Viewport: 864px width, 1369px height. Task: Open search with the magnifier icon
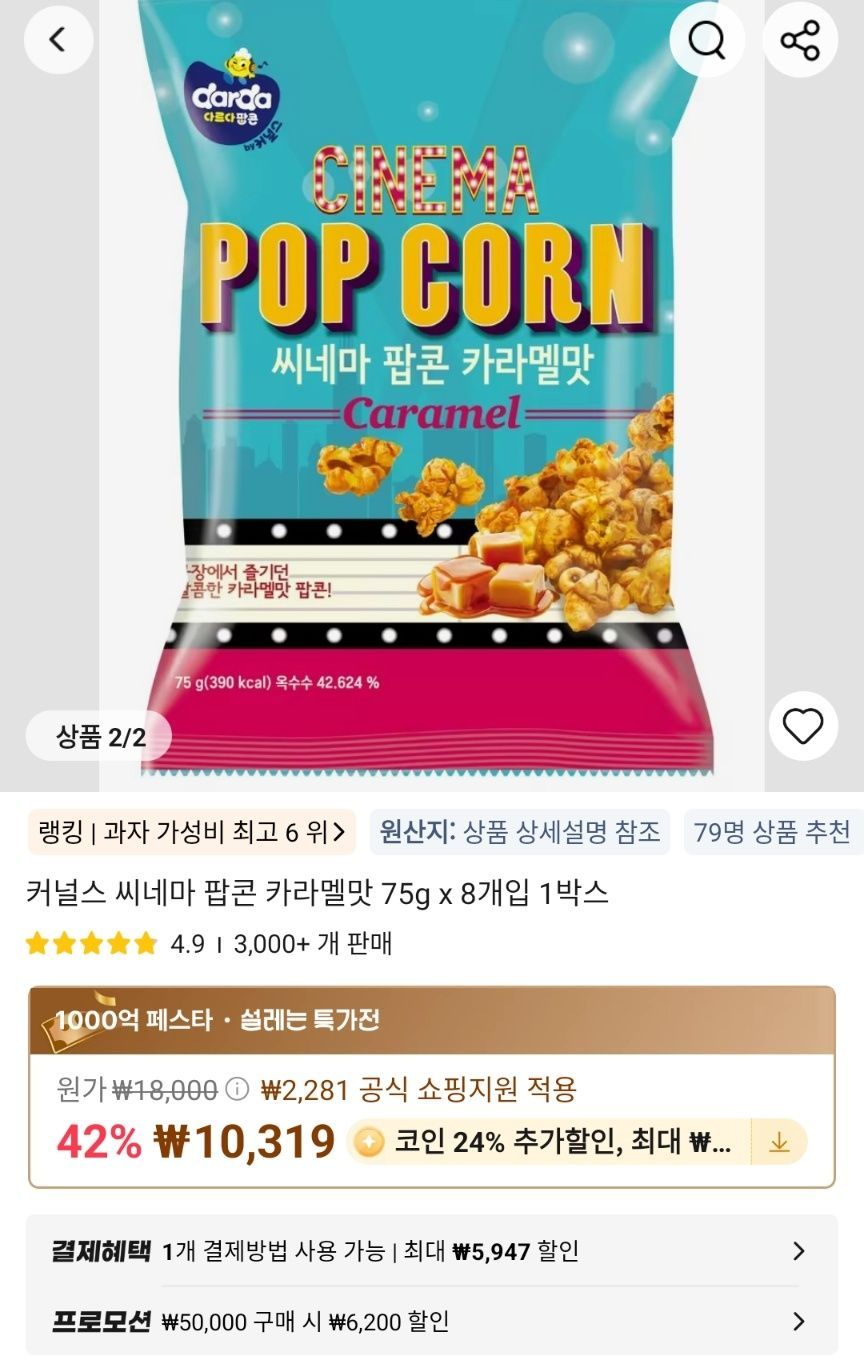click(707, 40)
